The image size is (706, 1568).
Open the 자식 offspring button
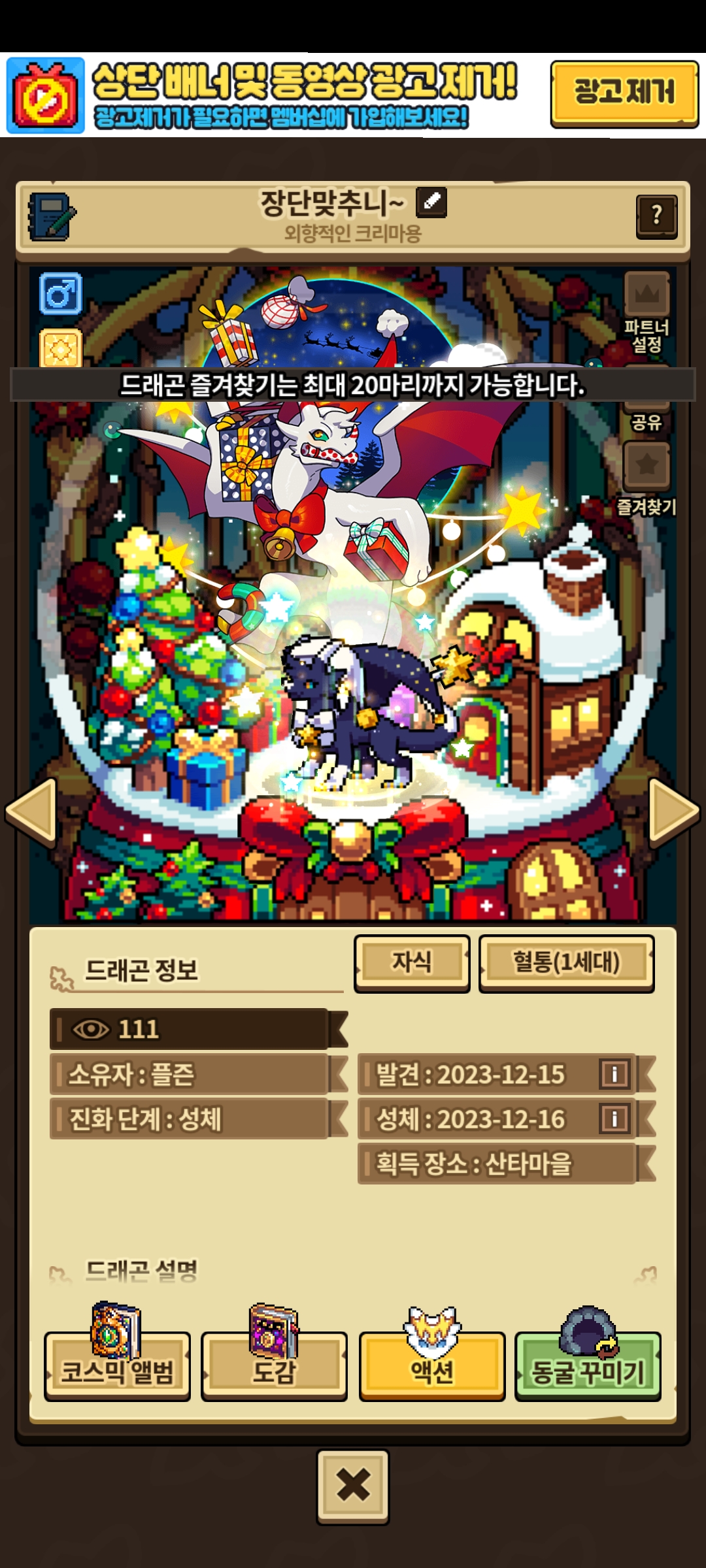[x=412, y=962]
